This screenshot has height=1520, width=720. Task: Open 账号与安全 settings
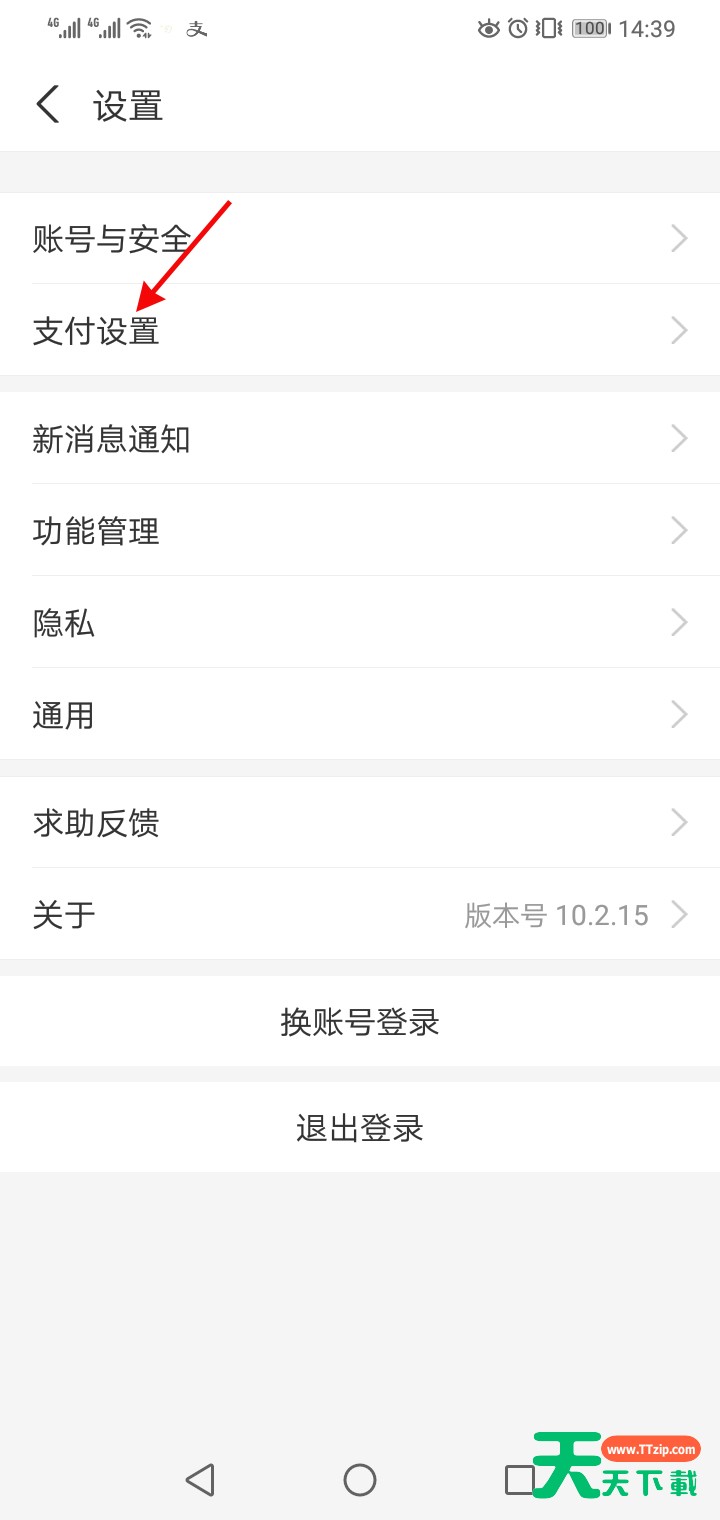point(360,239)
